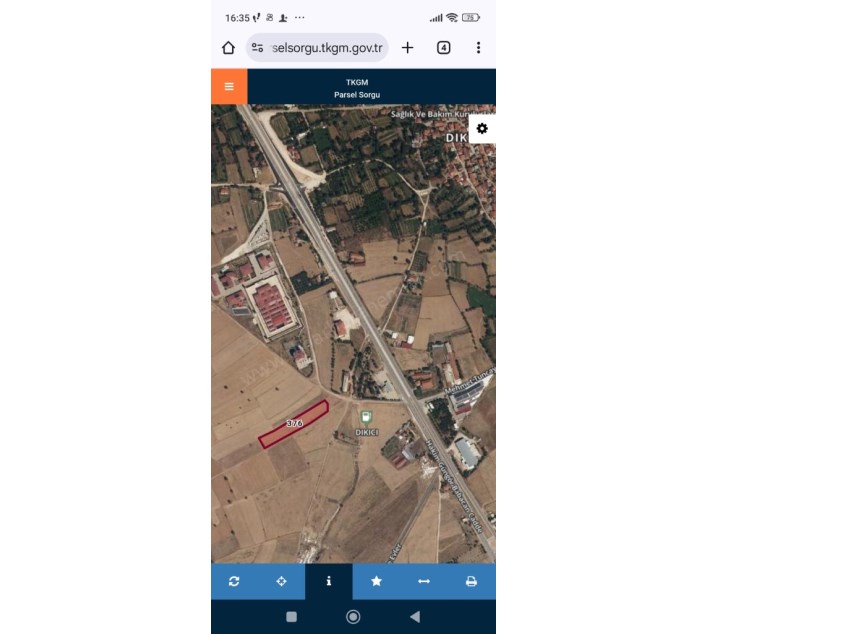Tap the system home button
The width and height of the screenshot is (845, 634).
[353, 617]
